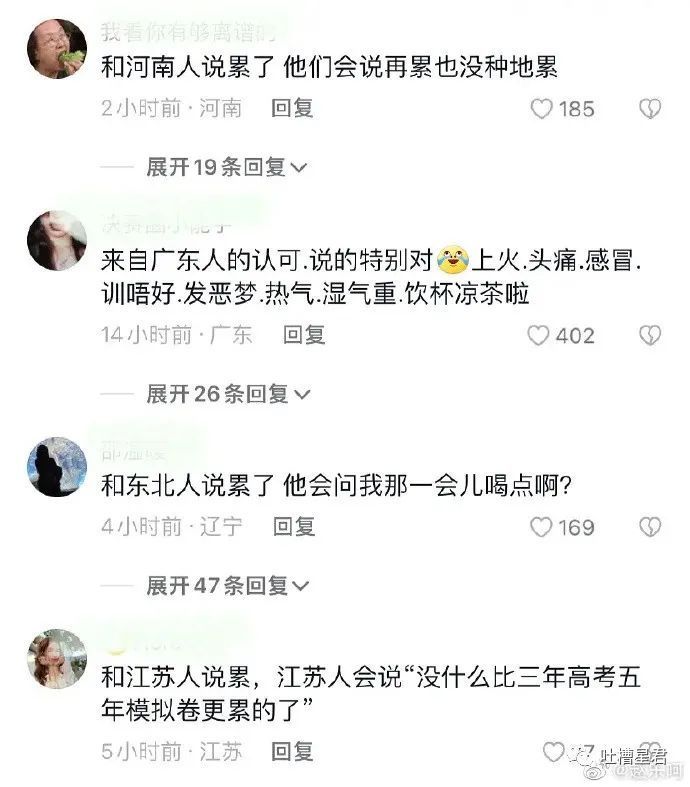This screenshot has width=690, height=787.
Task: Dislike the Guangdong herbal tea comment
Action: [x=650, y=335]
